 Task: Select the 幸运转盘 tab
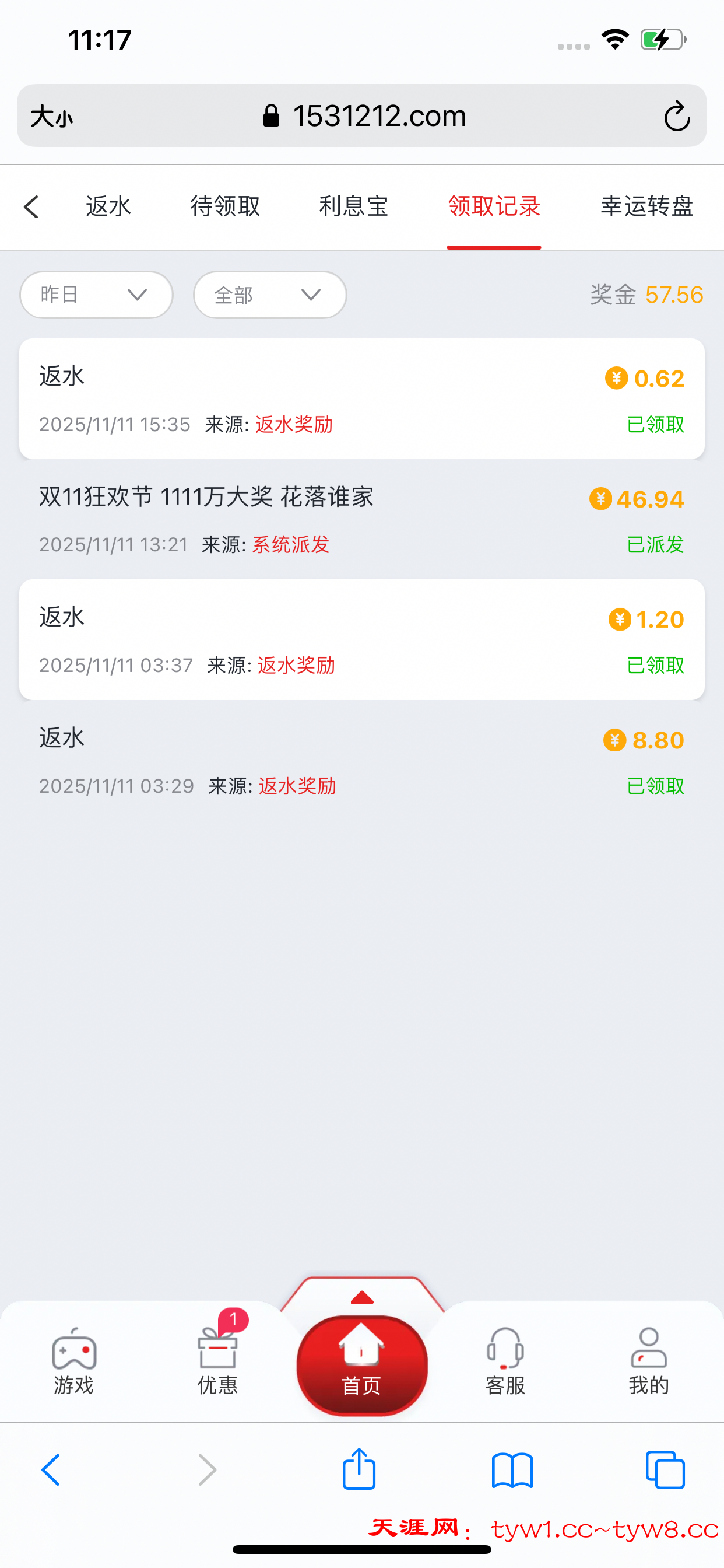(646, 207)
